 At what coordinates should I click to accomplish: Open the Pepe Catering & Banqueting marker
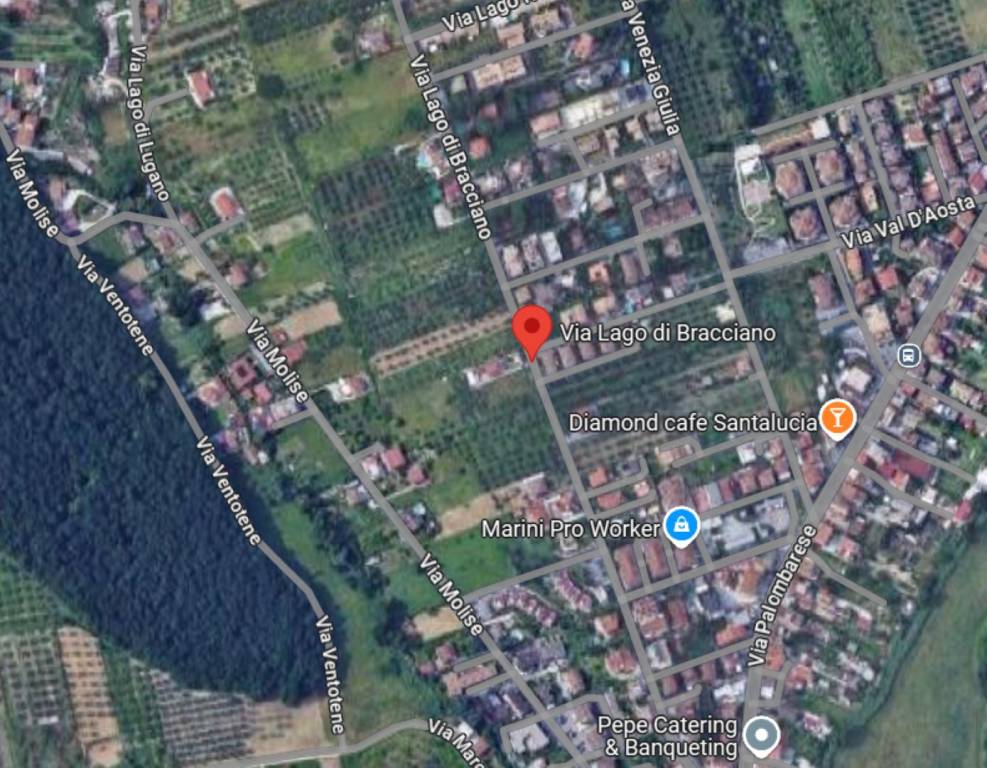pyautogui.click(x=762, y=736)
